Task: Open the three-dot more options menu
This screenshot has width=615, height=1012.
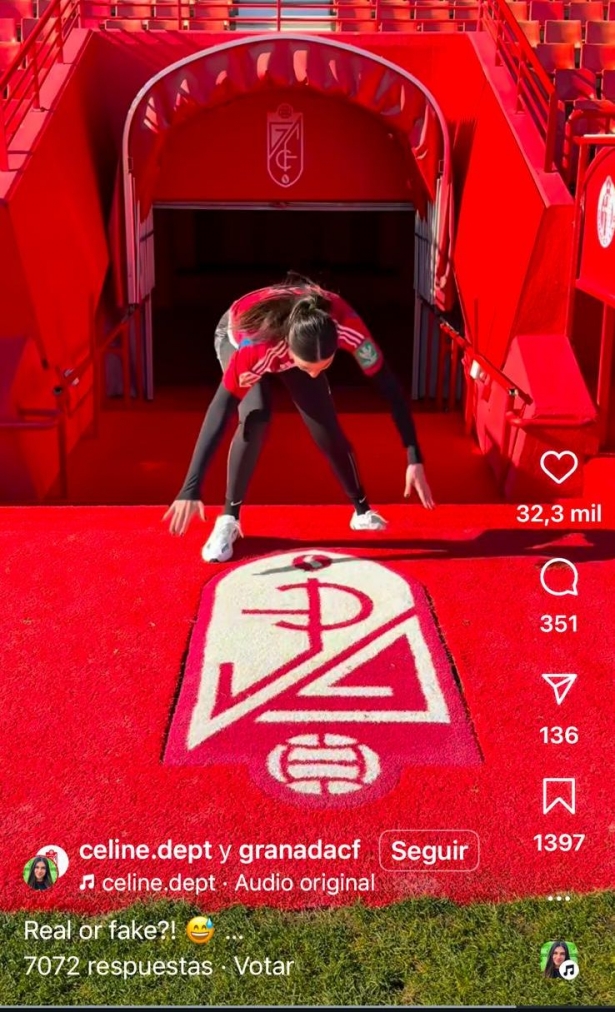Action: tap(559, 898)
